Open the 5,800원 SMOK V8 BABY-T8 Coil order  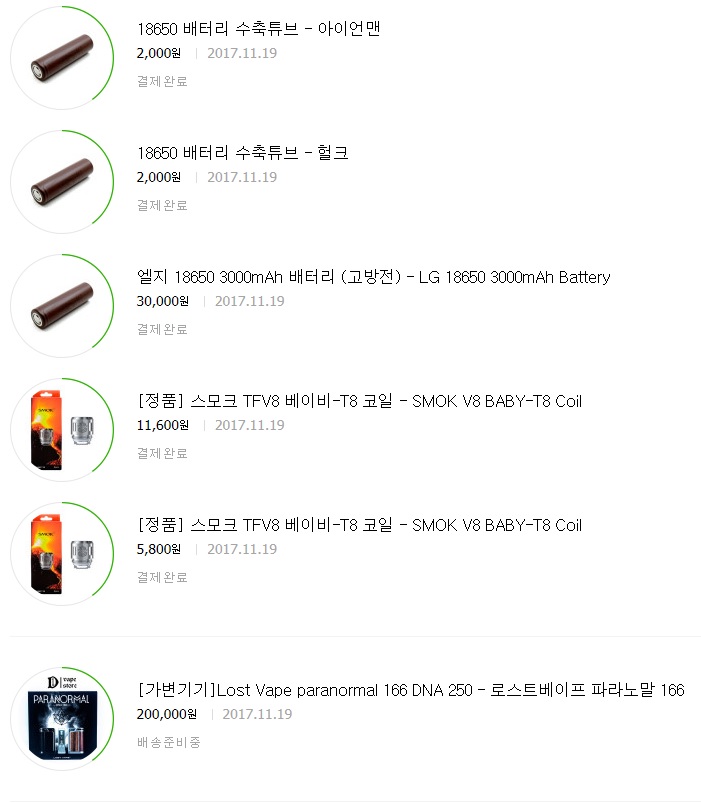359,525
